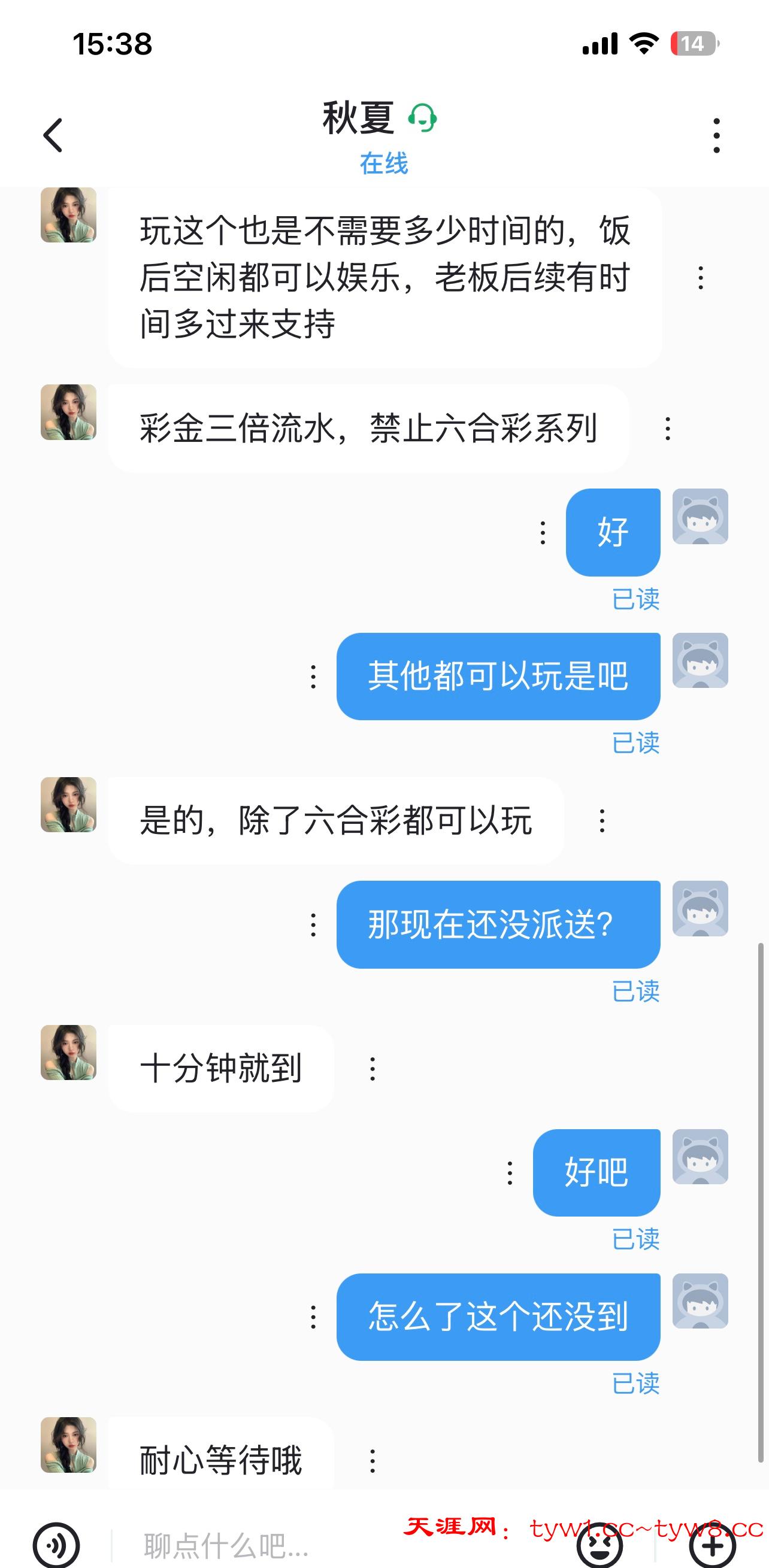View my avatar beside the 好吧 message

pyautogui.click(x=700, y=1157)
